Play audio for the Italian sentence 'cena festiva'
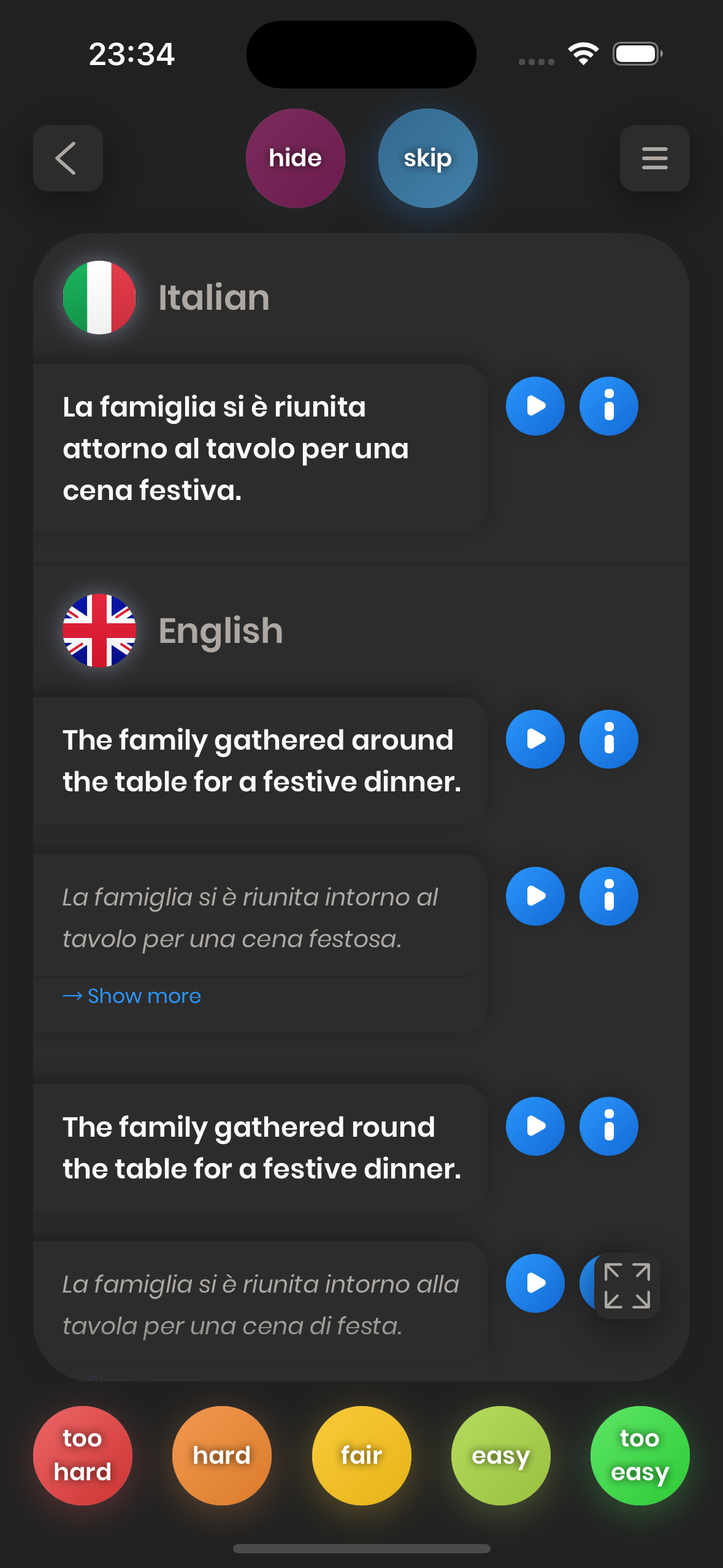This screenshot has width=723, height=1568. pos(535,406)
